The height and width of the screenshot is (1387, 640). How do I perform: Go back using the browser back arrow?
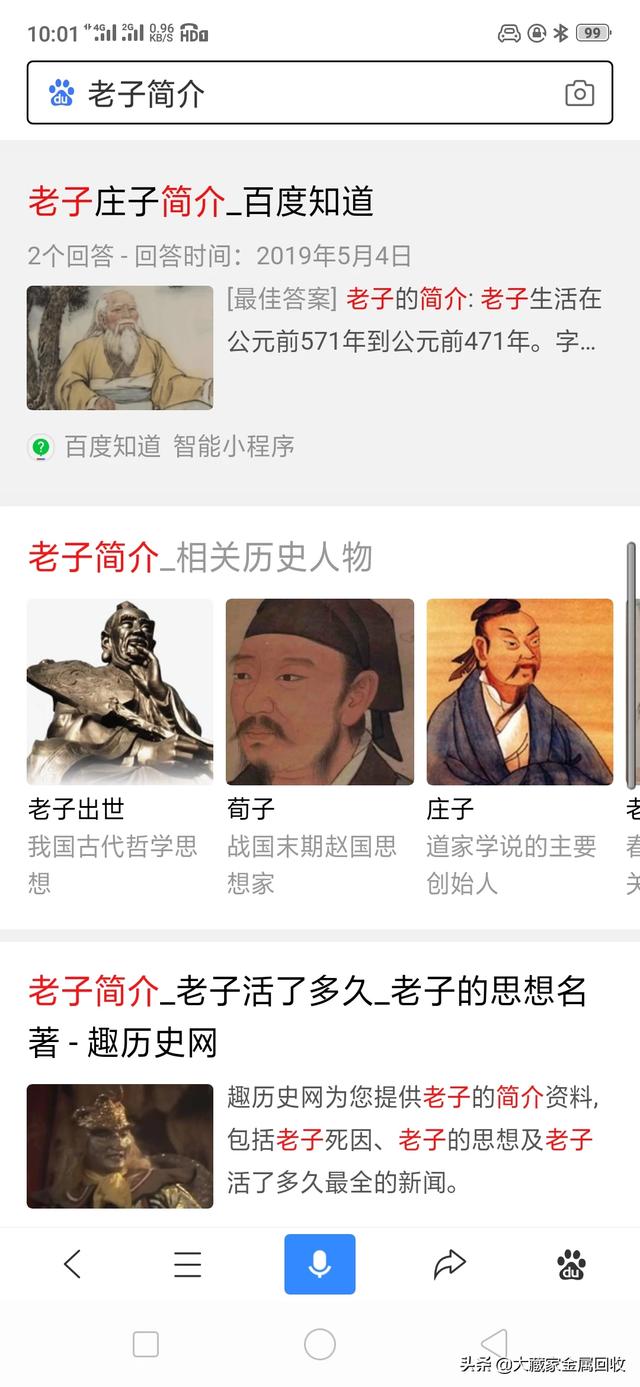coord(72,1265)
